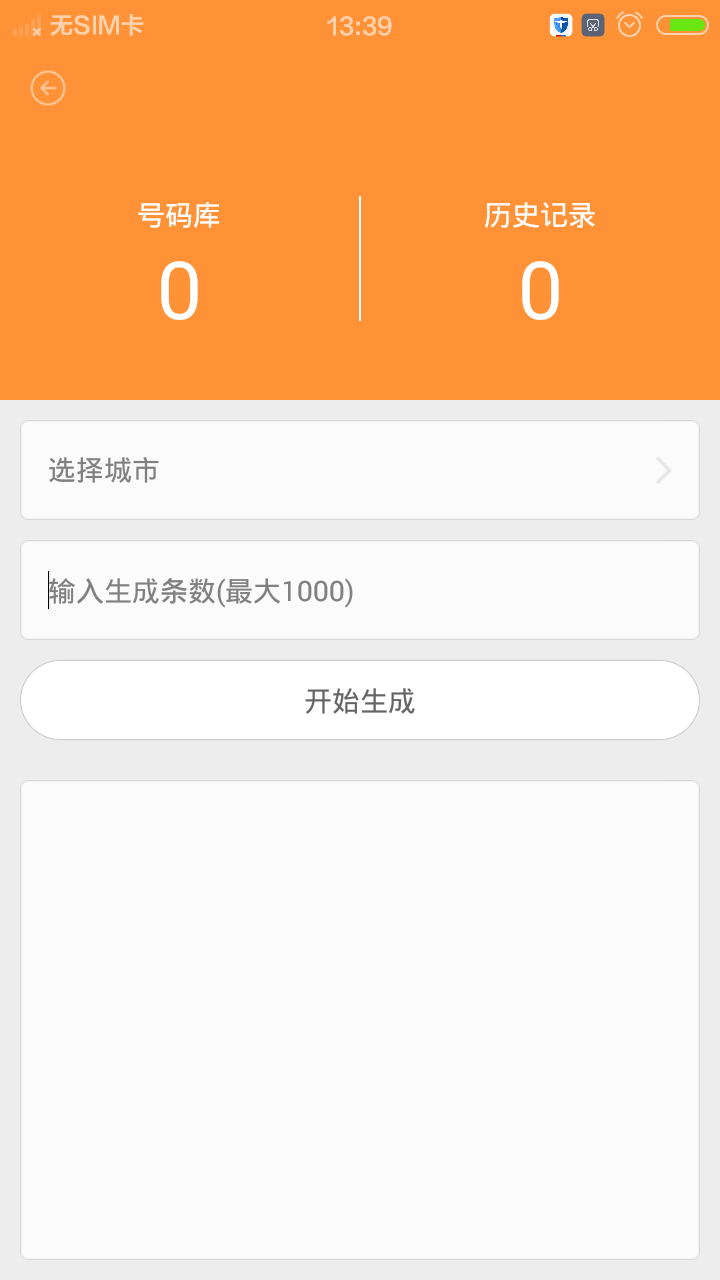This screenshot has width=720, height=1280.
Task: Switch to the 号码库 tab
Action: (x=180, y=216)
